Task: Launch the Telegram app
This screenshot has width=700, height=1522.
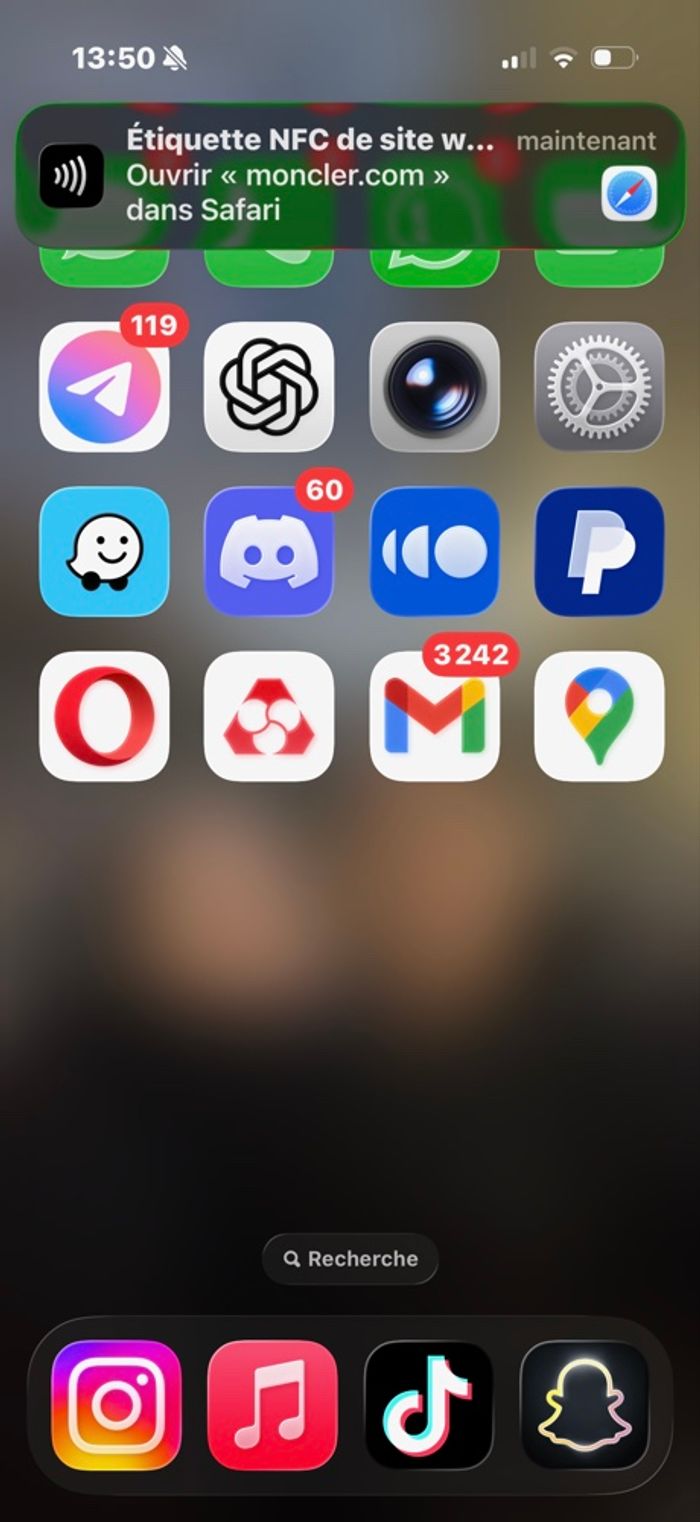Action: coord(104,387)
